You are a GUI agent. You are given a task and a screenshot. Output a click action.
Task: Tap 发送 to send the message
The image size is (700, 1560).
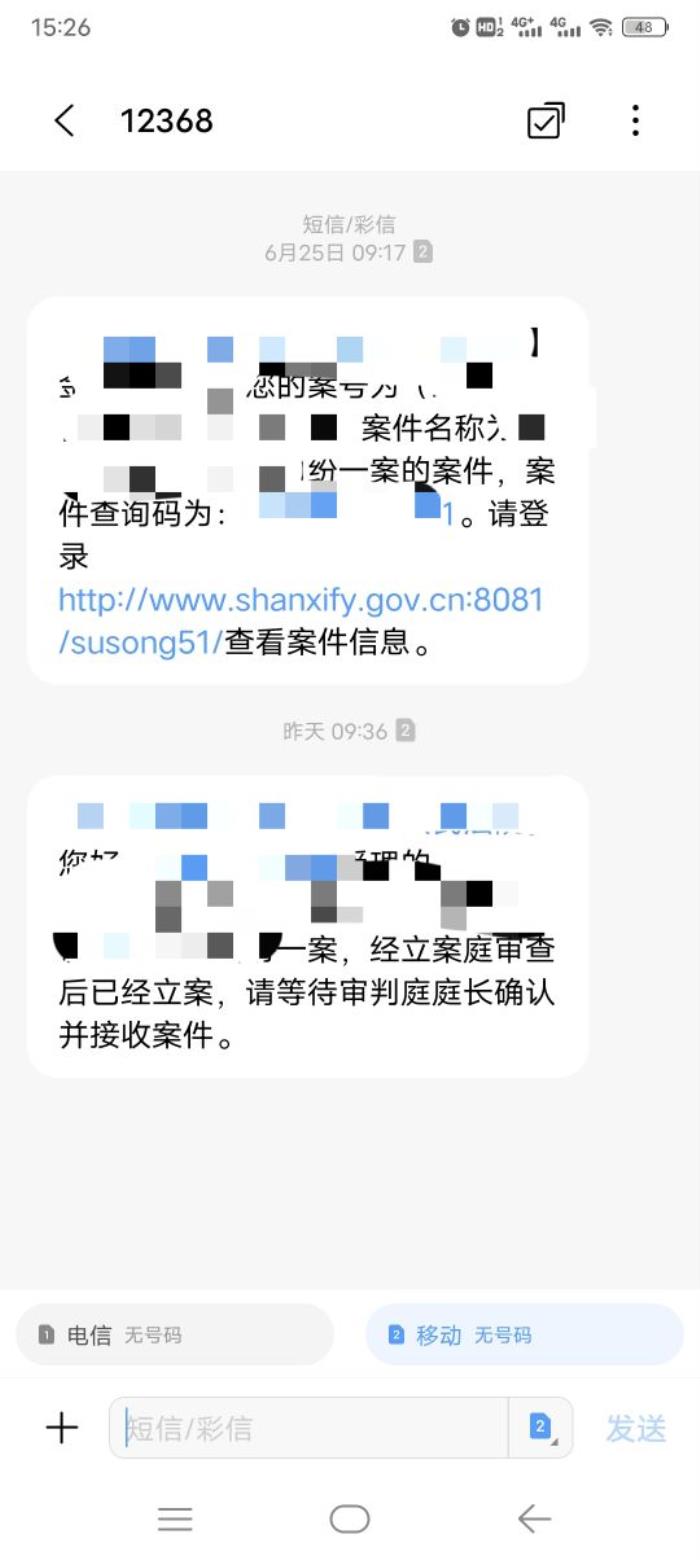point(635,1428)
